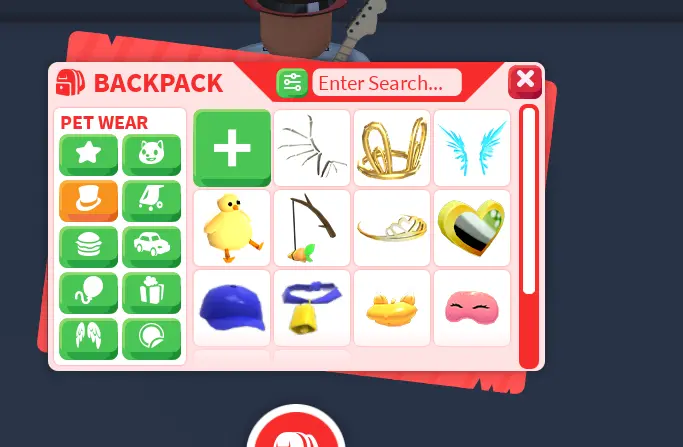Viewport: 683px width, 447px height.
Task: Pick the gold crown item
Action: pyautogui.click(x=392, y=148)
